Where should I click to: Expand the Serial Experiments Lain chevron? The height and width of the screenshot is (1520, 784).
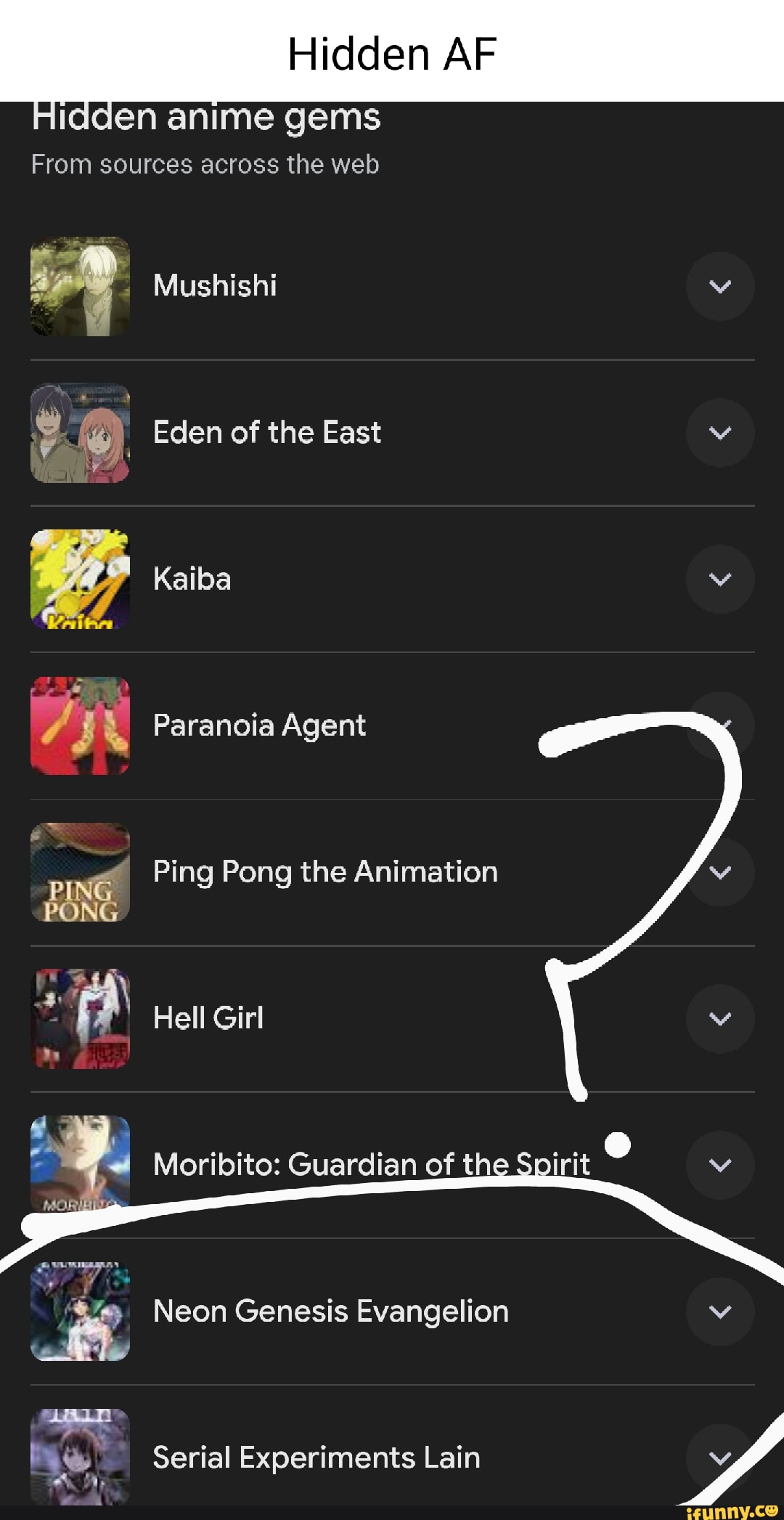tap(721, 1458)
